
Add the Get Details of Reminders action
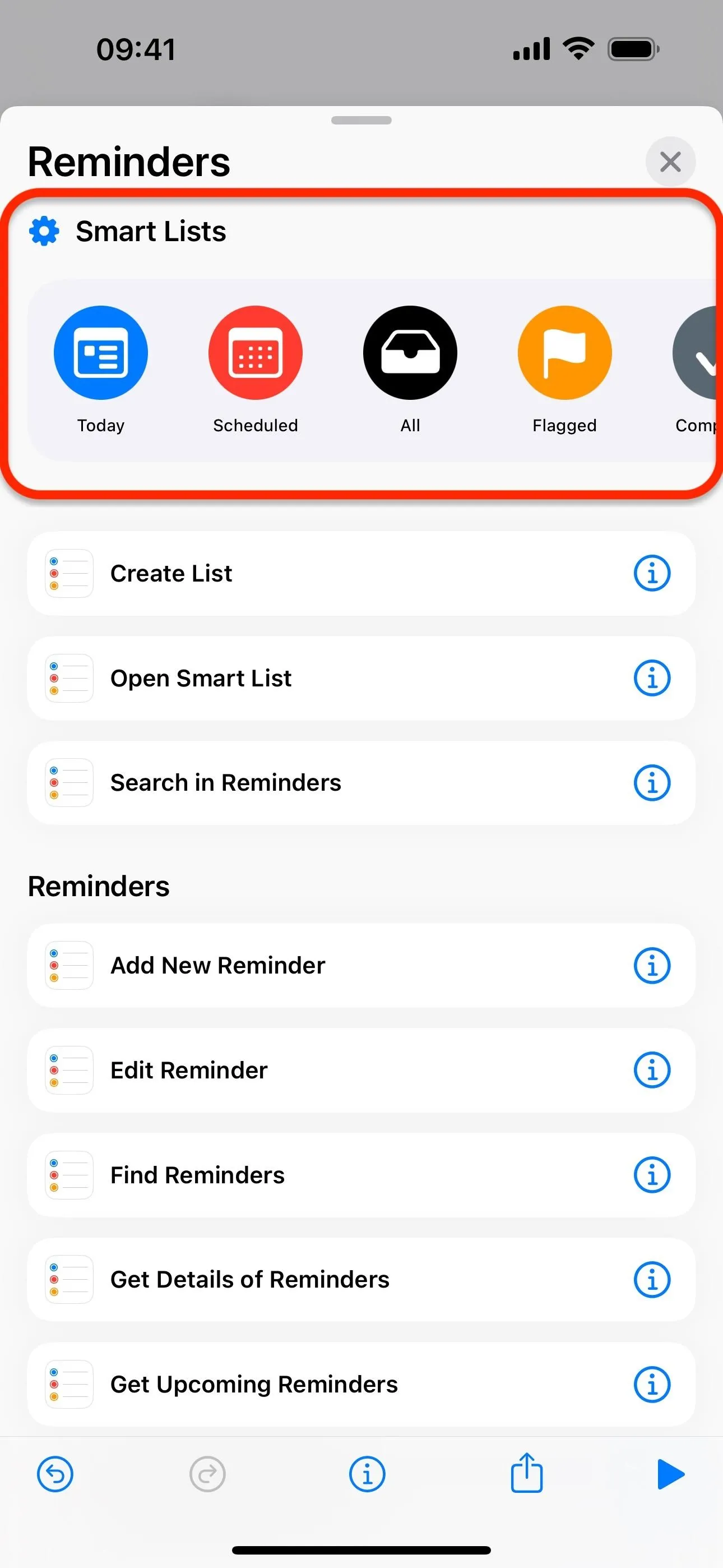pos(361,1280)
